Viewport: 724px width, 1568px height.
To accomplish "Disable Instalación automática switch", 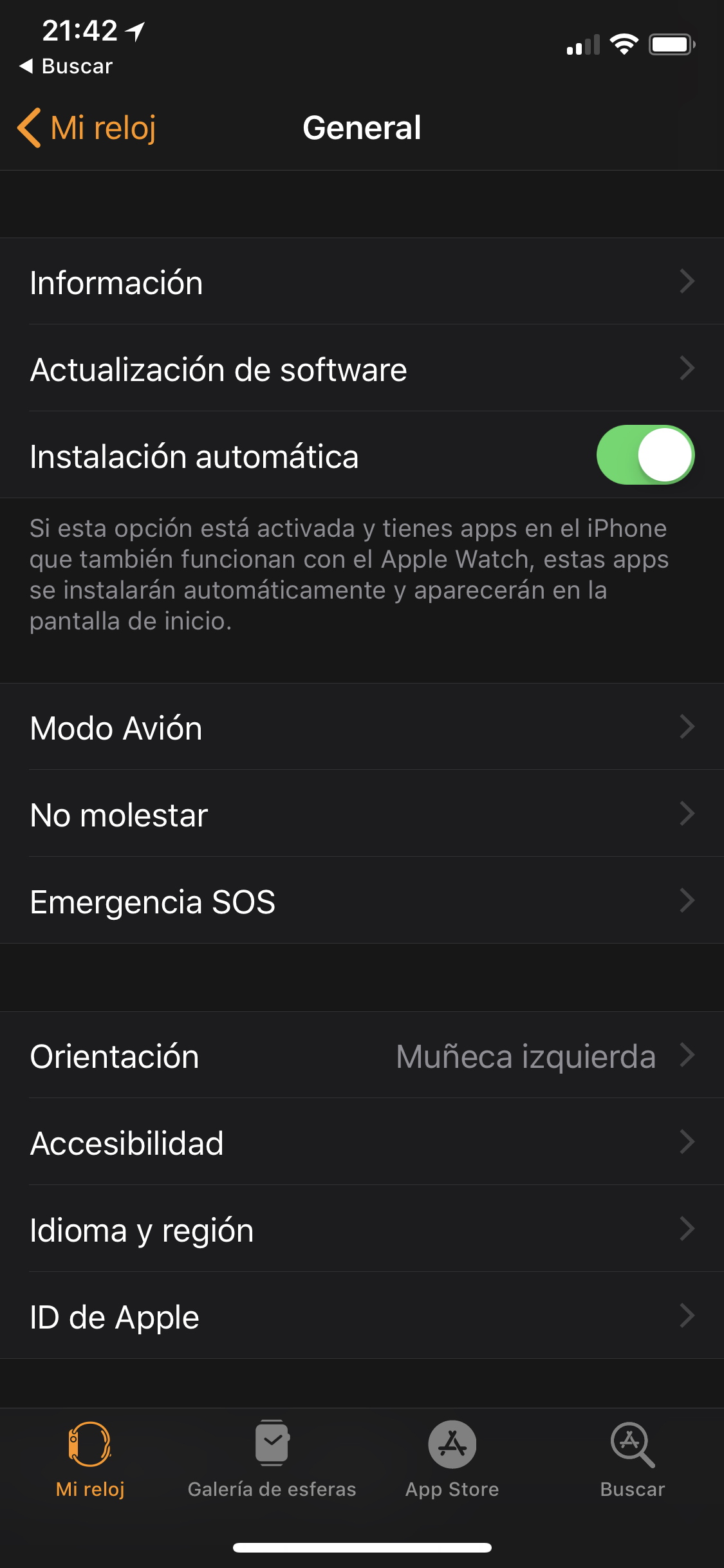I will pos(645,454).
